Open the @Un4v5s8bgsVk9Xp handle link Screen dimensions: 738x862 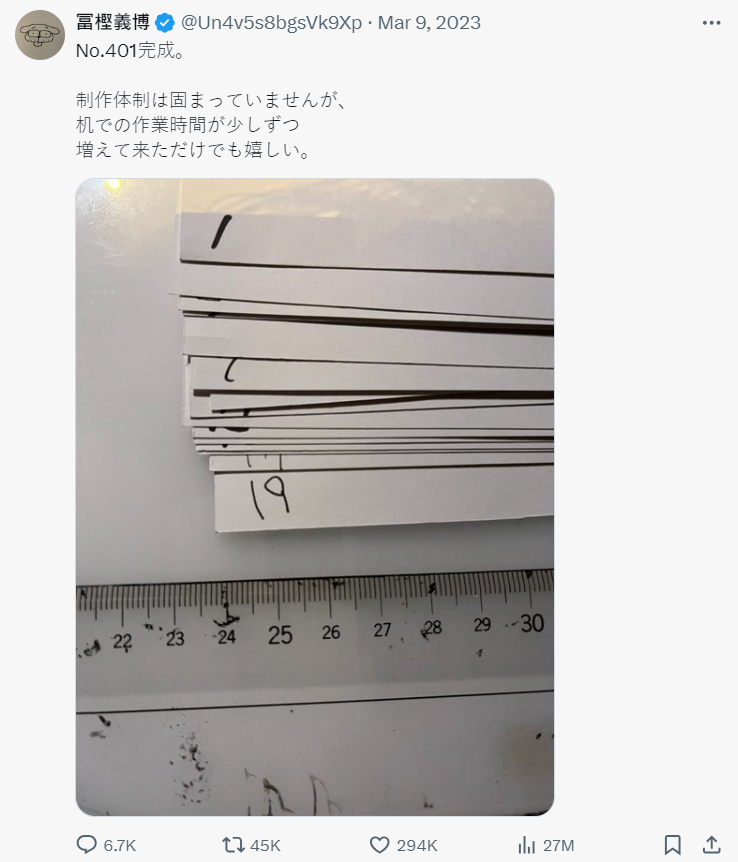point(271,22)
